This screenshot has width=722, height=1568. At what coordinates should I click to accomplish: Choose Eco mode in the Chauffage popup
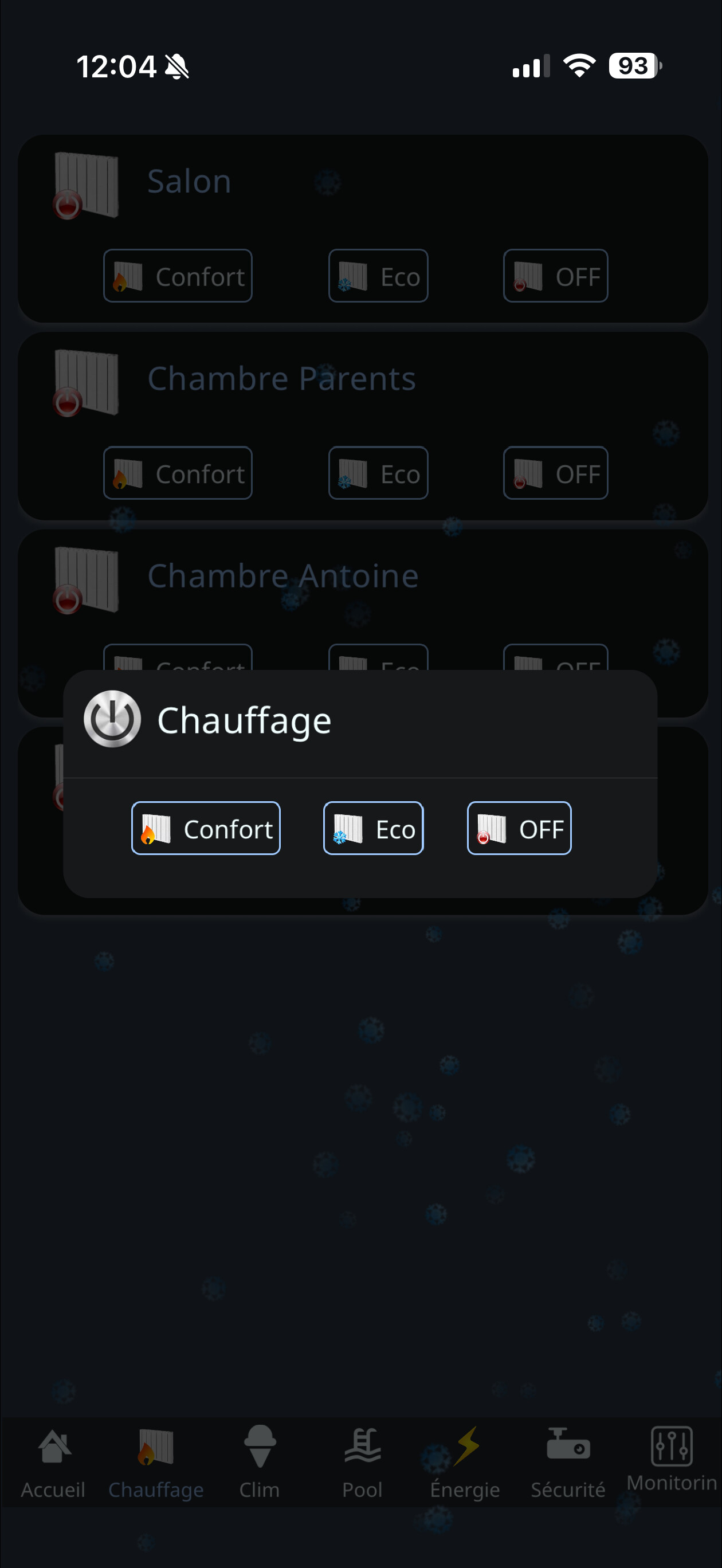click(373, 829)
